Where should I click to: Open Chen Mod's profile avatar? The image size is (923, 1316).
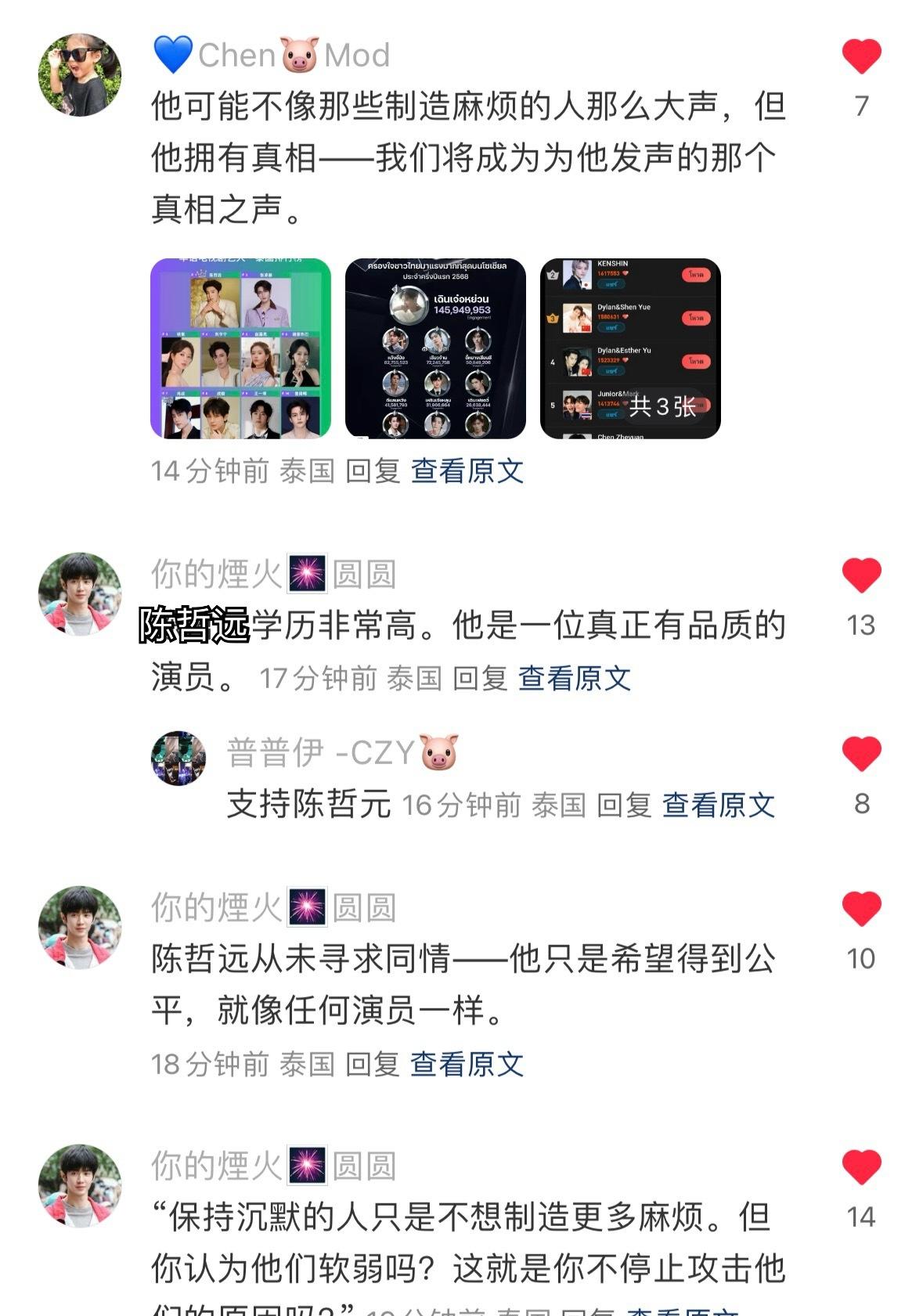(x=80, y=75)
